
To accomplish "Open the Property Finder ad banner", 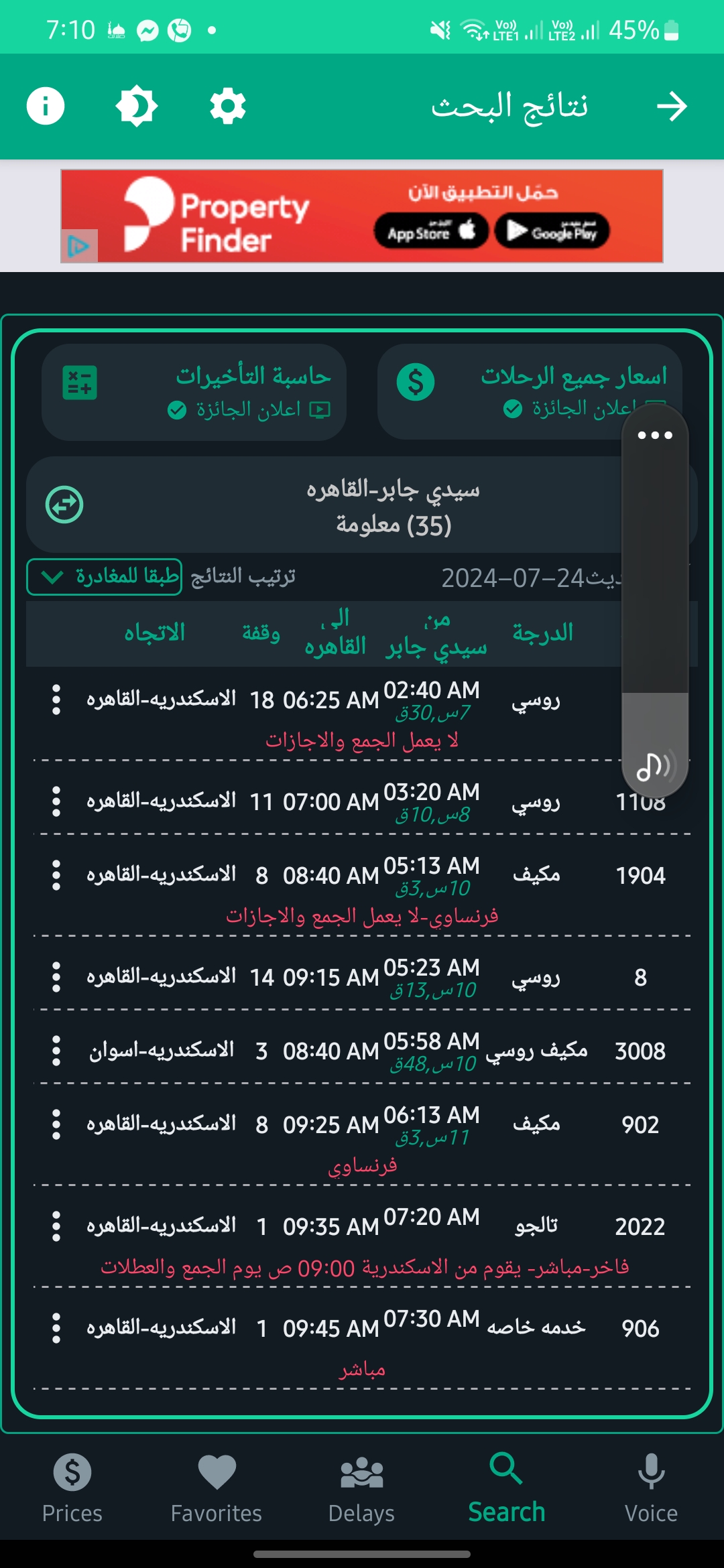I will coord(362,216).
